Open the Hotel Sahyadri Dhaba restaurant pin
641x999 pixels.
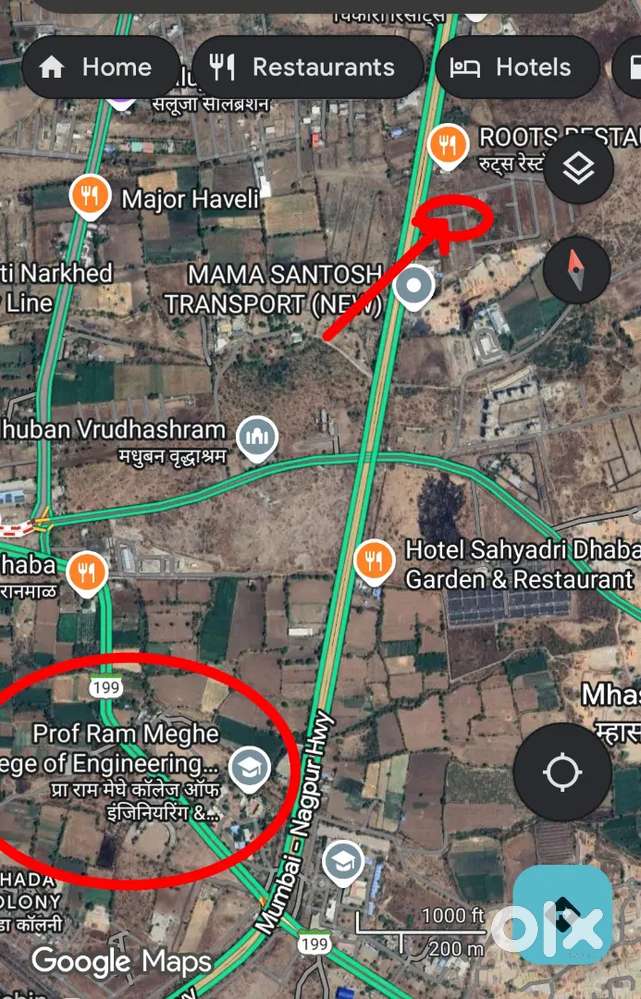pyautogui.click(x=373, y=560)
